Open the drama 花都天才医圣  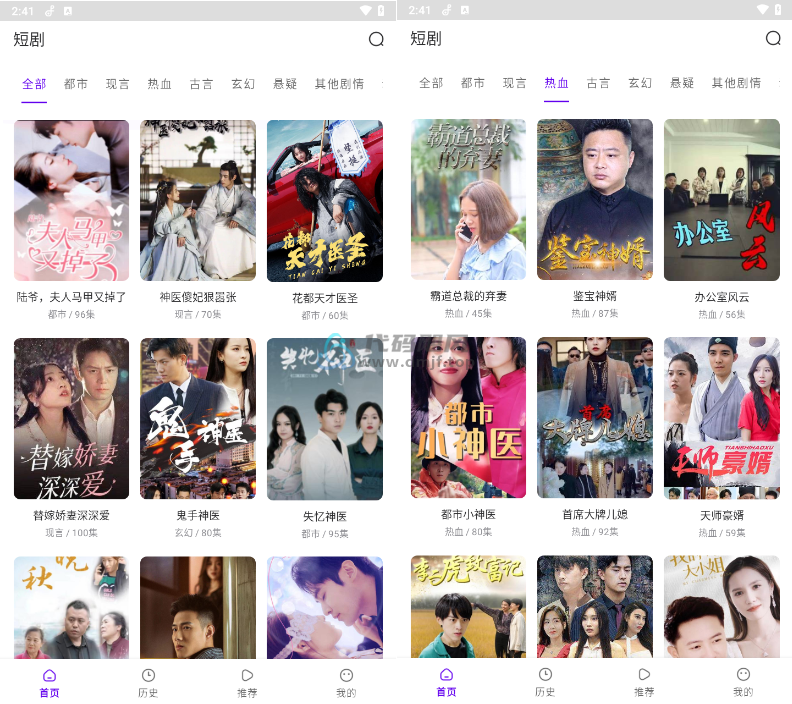[324, 201]
